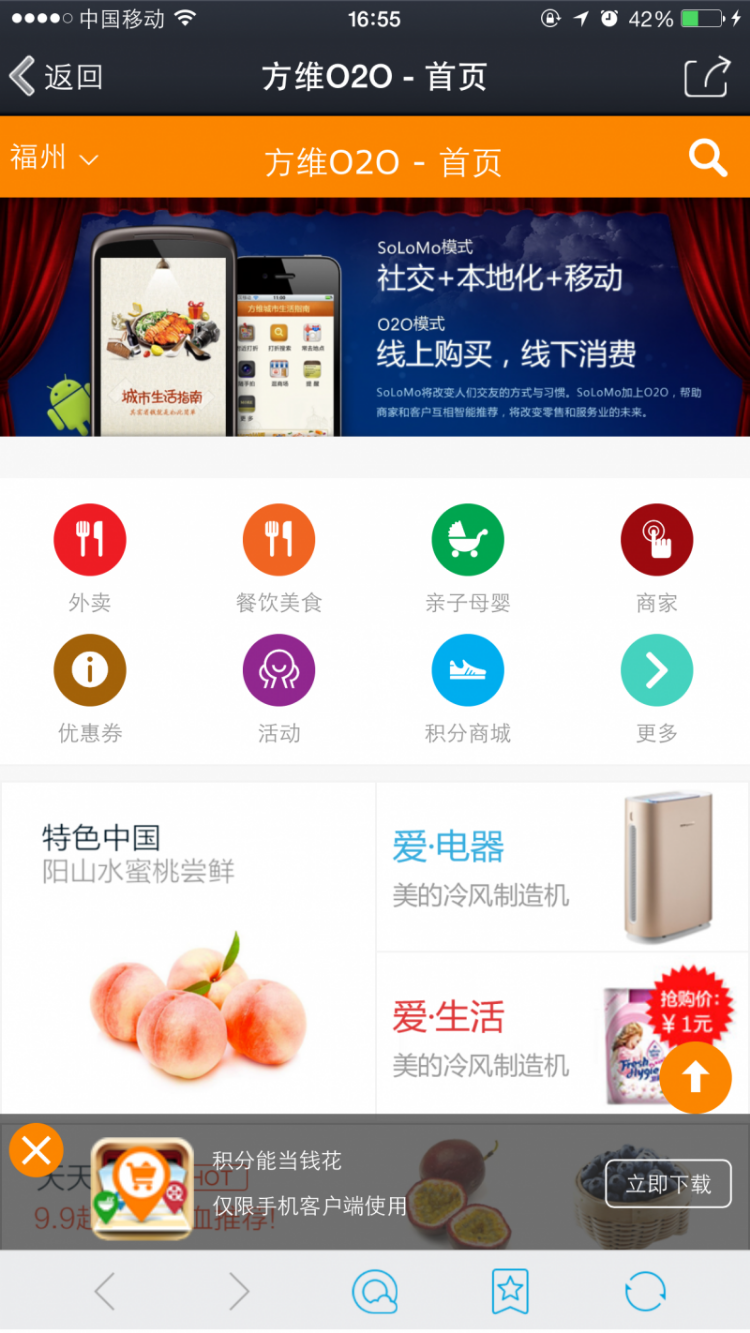
Task: Dismiss the bottom ad with the X button
Action: [x=36, y=1149]
